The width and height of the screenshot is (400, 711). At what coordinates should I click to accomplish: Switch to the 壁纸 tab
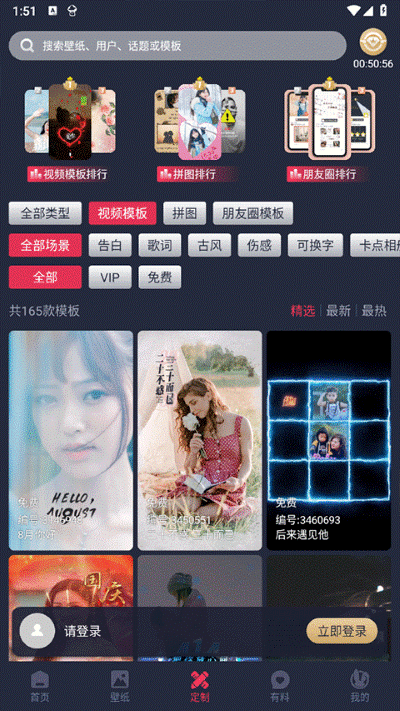point(120,687)
